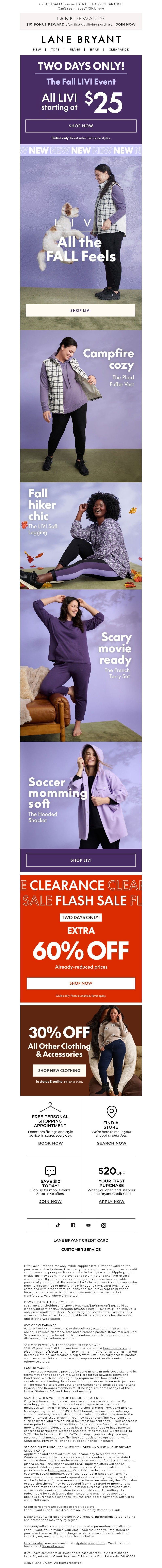Open the CLEARANCE category
162x1568 pixels.
click(x=118, y=49)
